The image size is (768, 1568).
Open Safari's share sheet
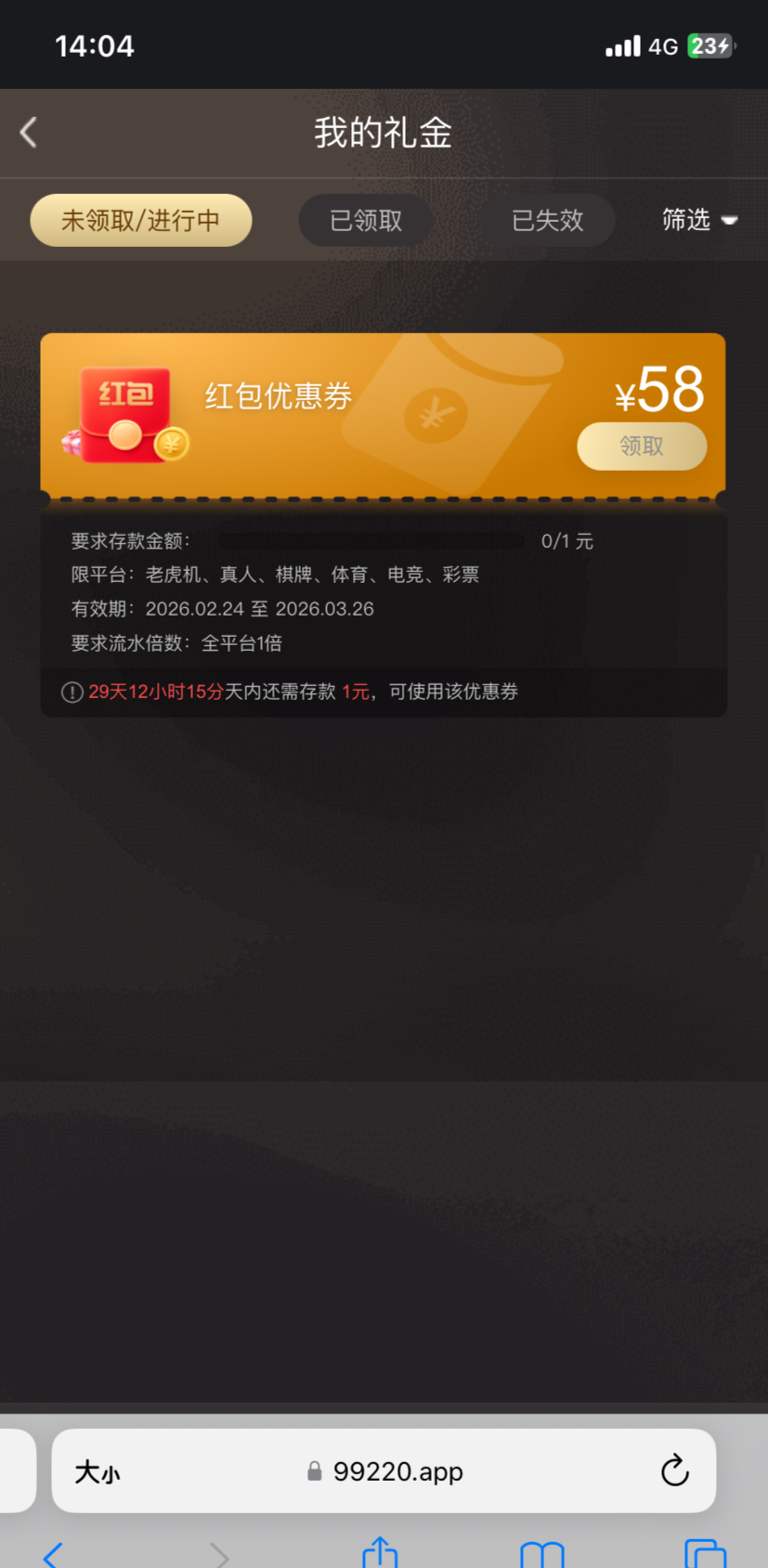(380, 1552)
